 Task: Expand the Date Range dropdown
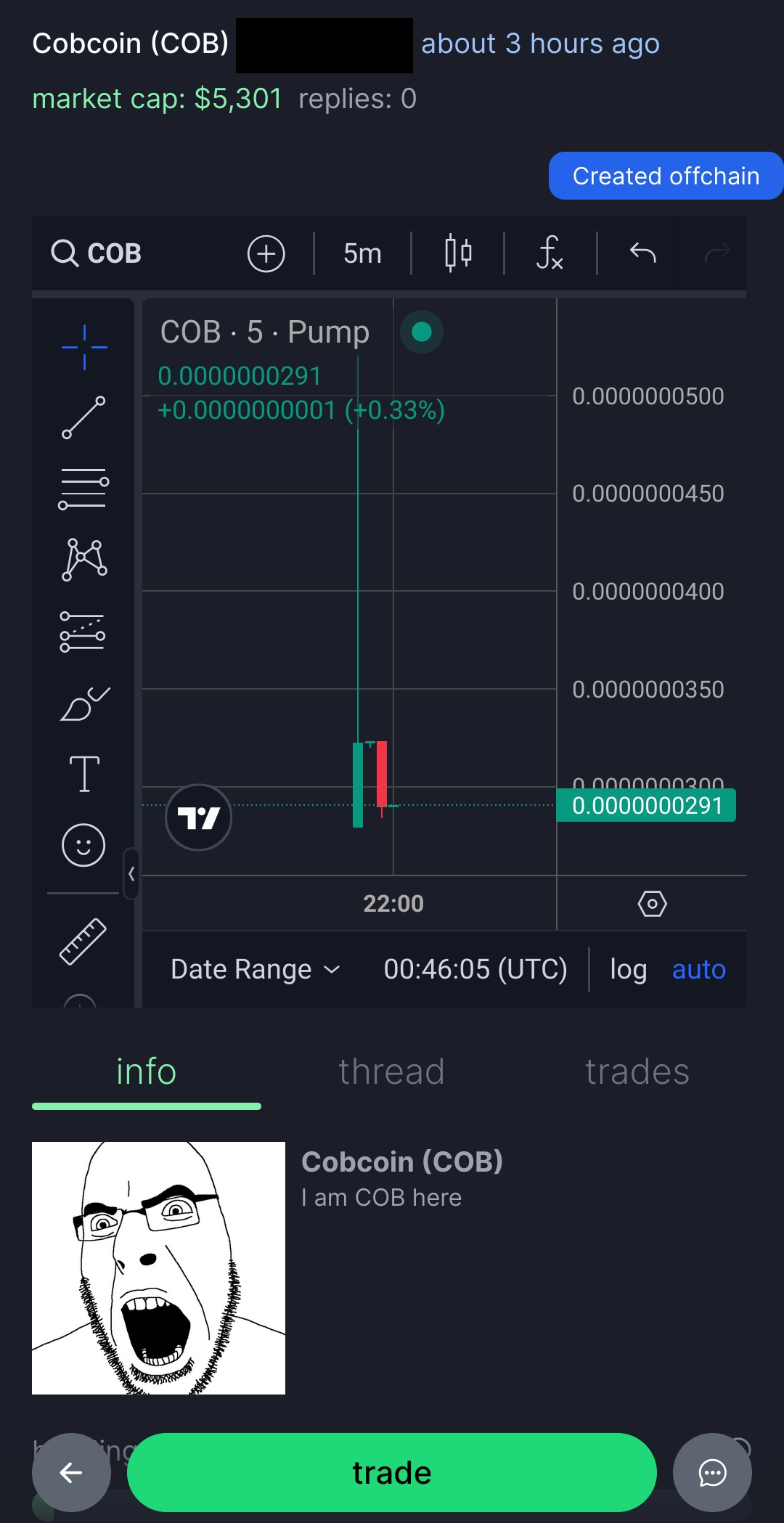tap(255, 970)
